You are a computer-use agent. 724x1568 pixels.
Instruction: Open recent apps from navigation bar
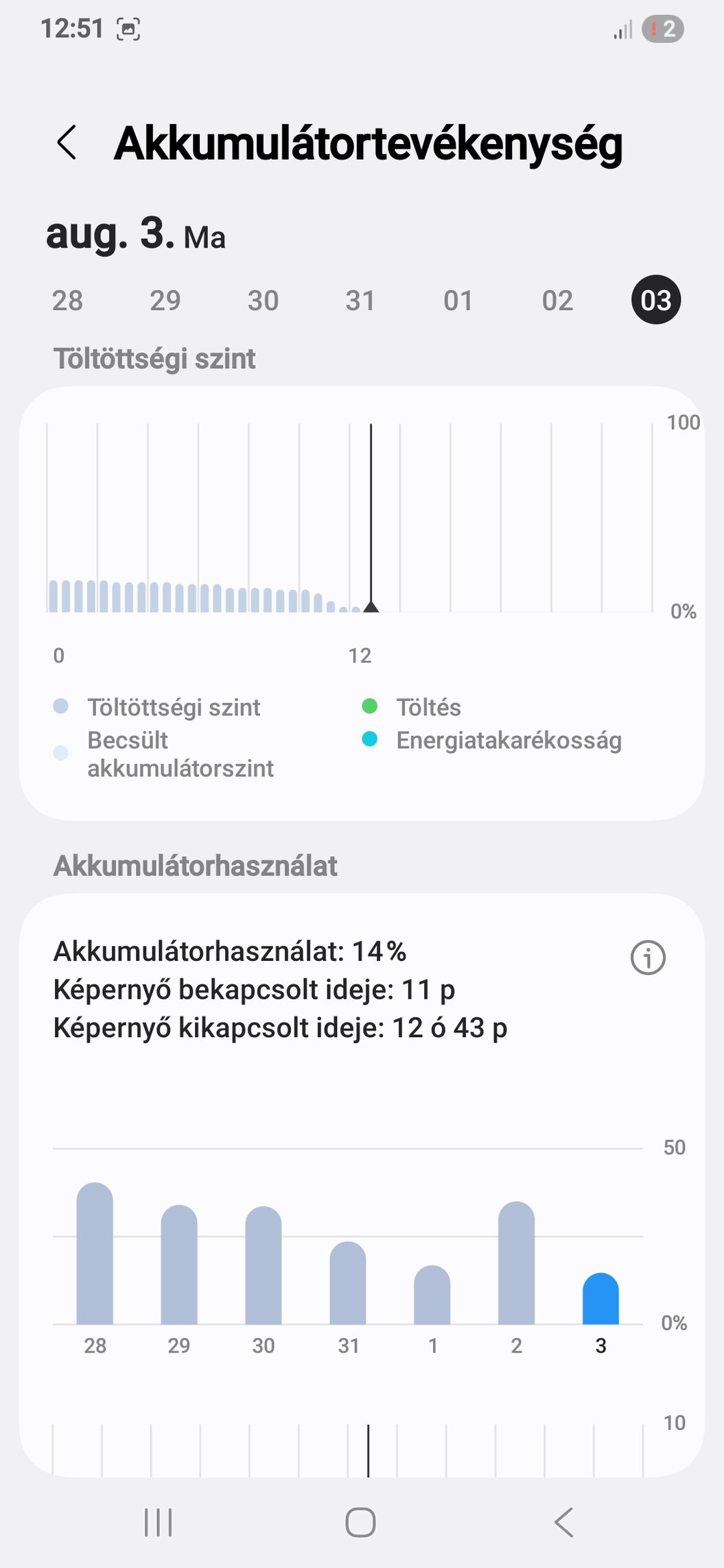pyautogui.click(x=158, y=1522)
